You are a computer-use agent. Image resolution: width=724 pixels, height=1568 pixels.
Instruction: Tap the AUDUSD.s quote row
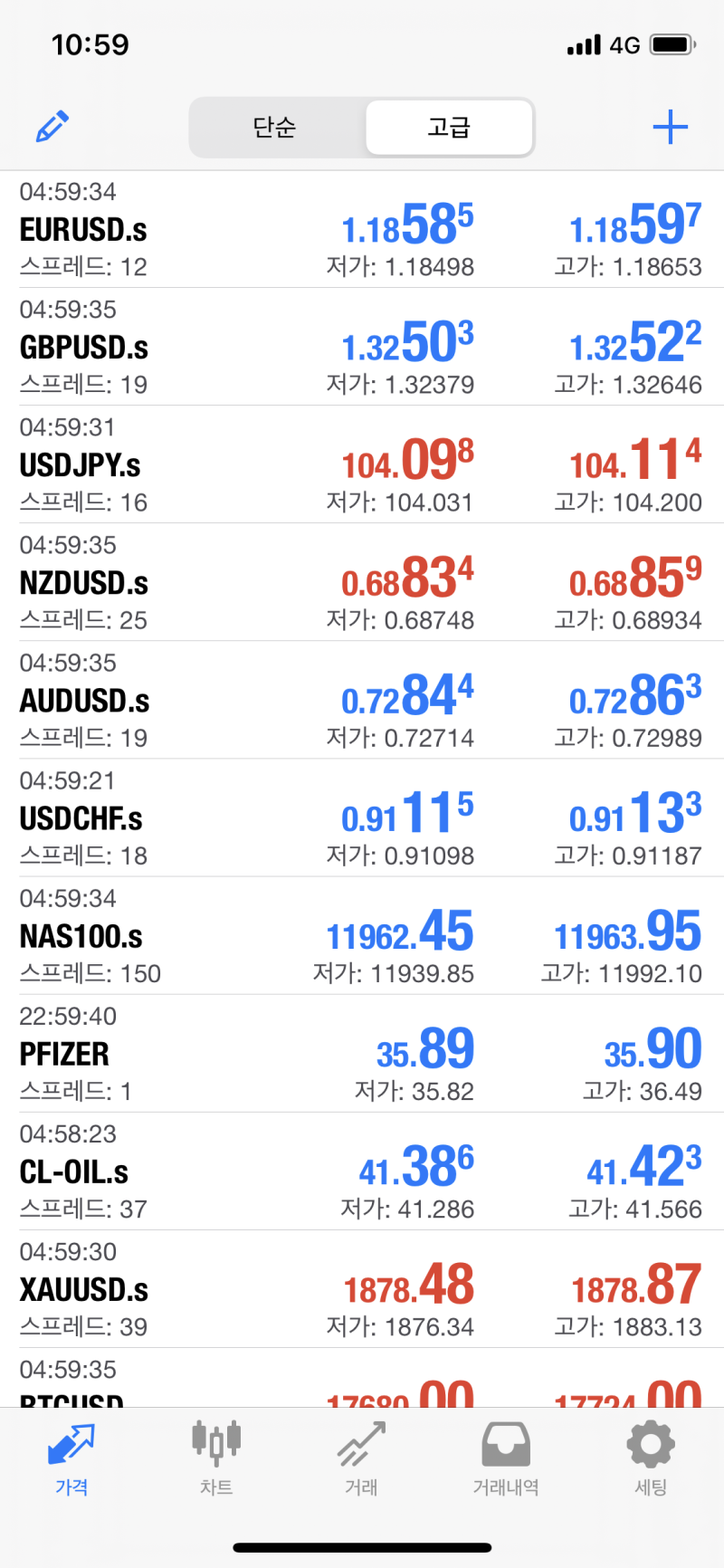pos(362,699)
